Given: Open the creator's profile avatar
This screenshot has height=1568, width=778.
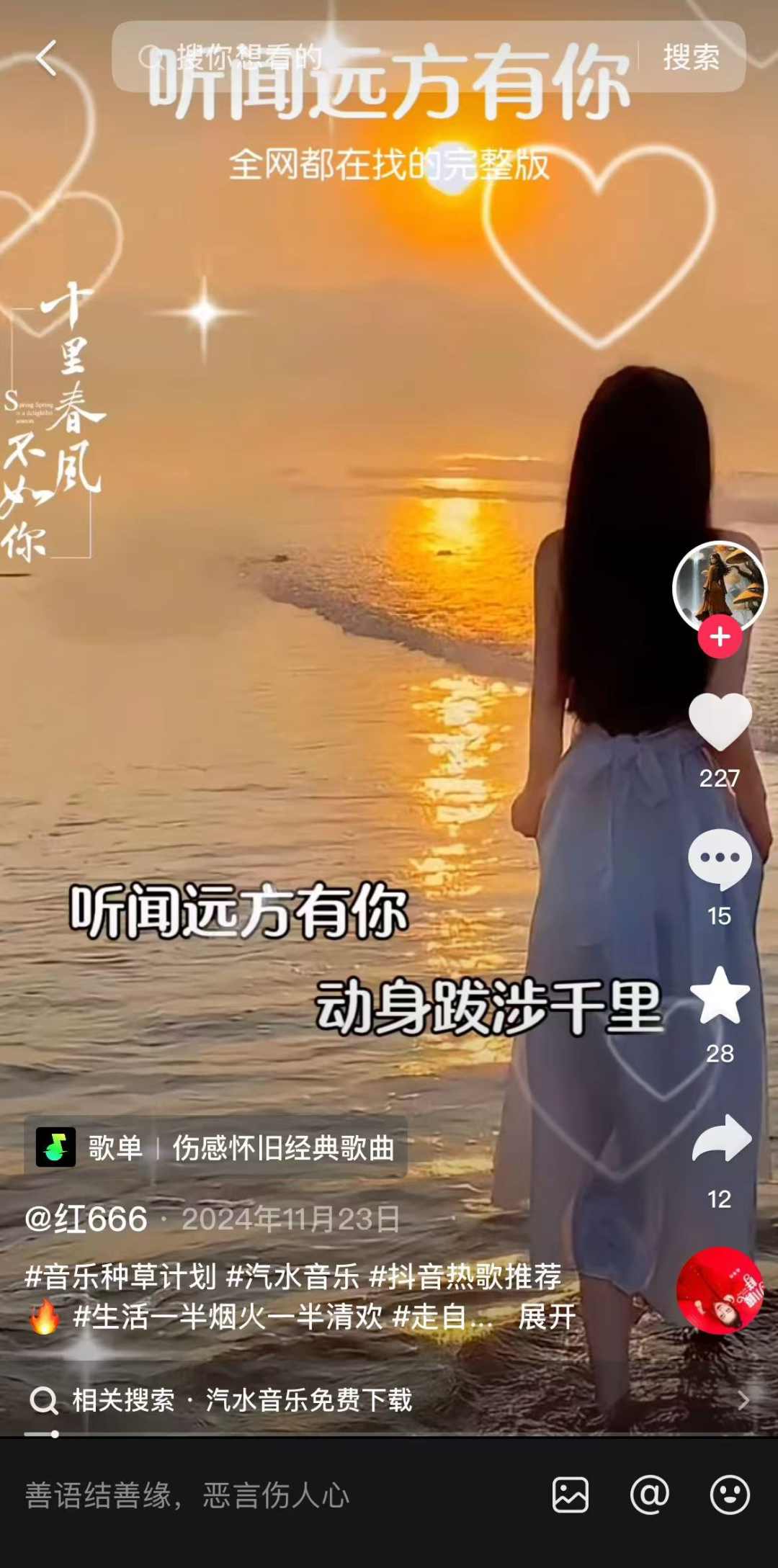Looking at the screenshot, I should [x=719, y=587].
